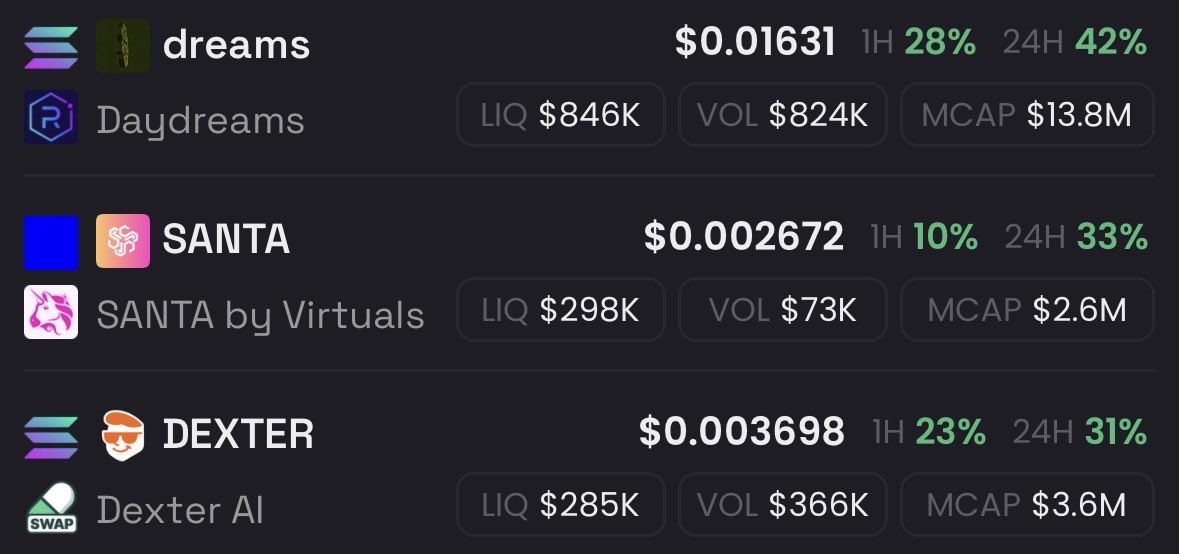Open the DEXTER Dexter AI token row
The image size is (1179, 554).
click(x=238, y=434)
